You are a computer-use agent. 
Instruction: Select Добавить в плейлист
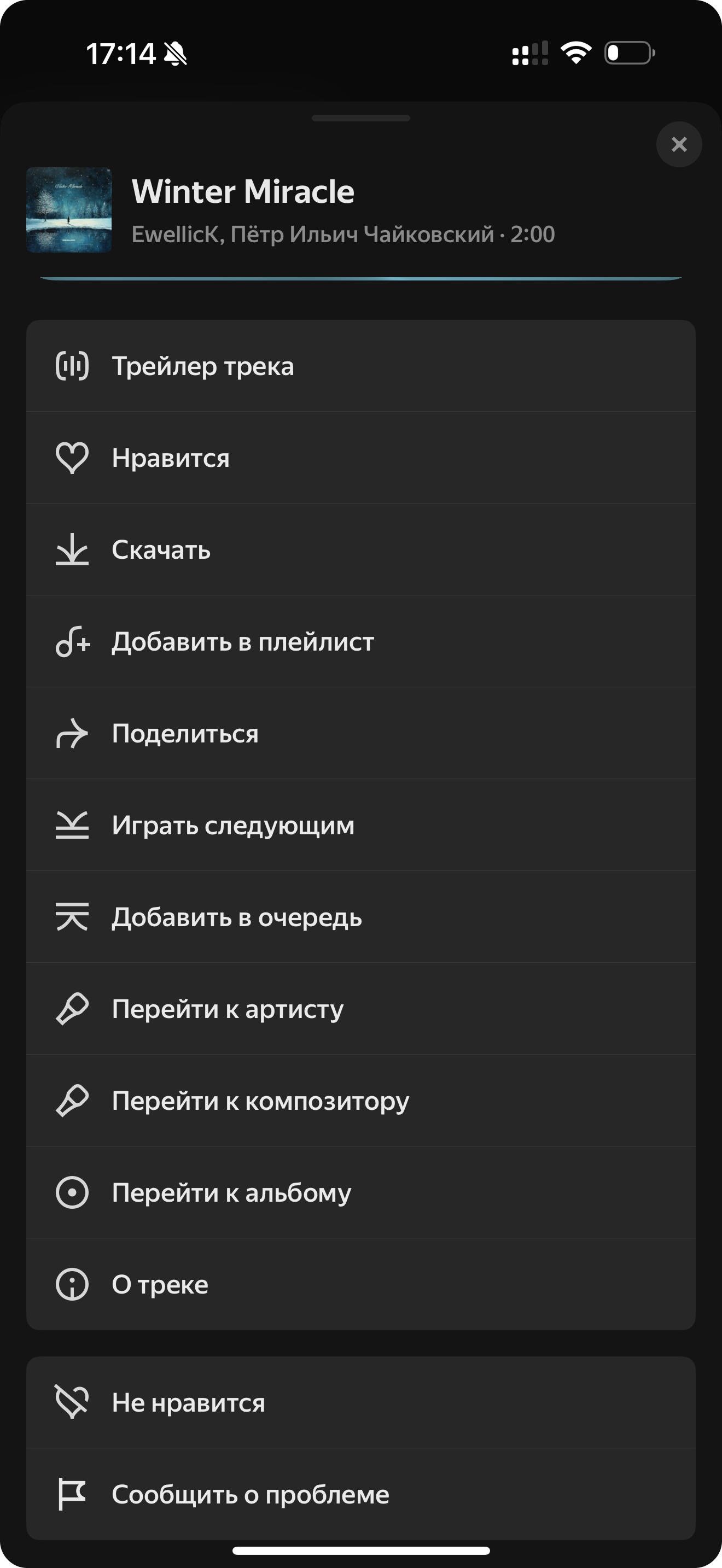pos(361,641)
